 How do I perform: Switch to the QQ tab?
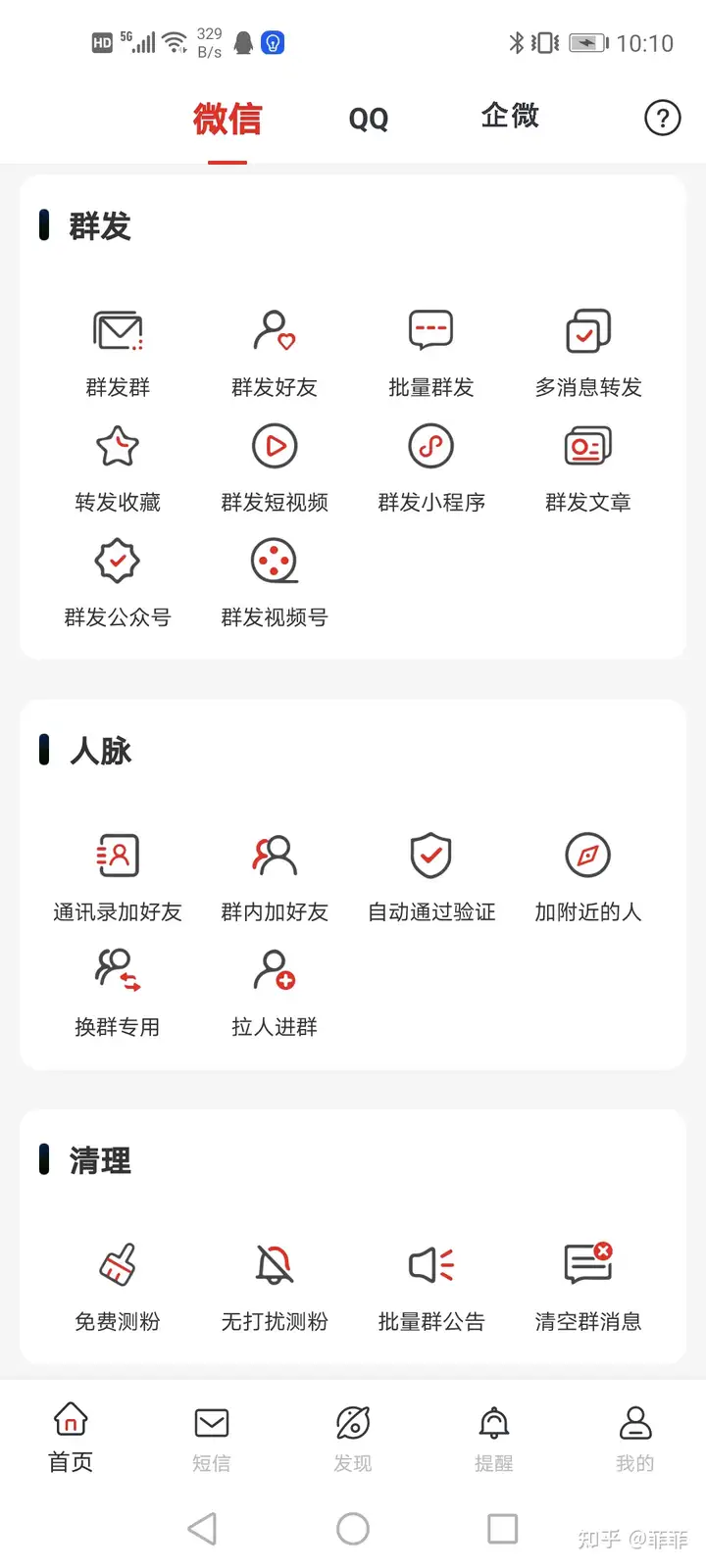[369, 120]
